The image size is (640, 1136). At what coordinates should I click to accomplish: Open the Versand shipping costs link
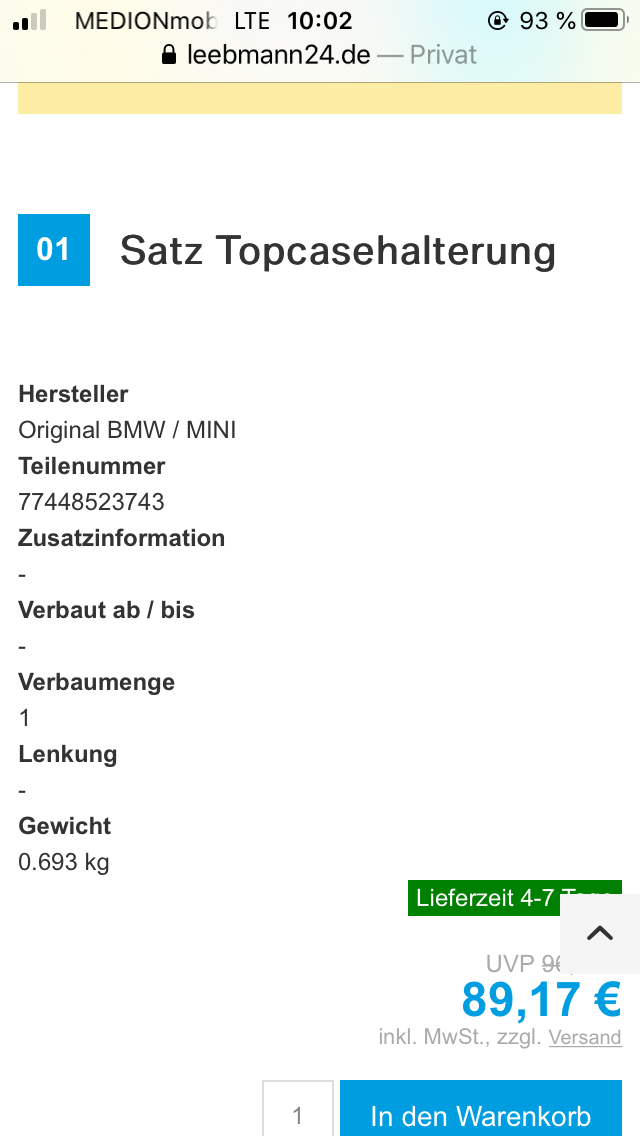[585, 1037]
